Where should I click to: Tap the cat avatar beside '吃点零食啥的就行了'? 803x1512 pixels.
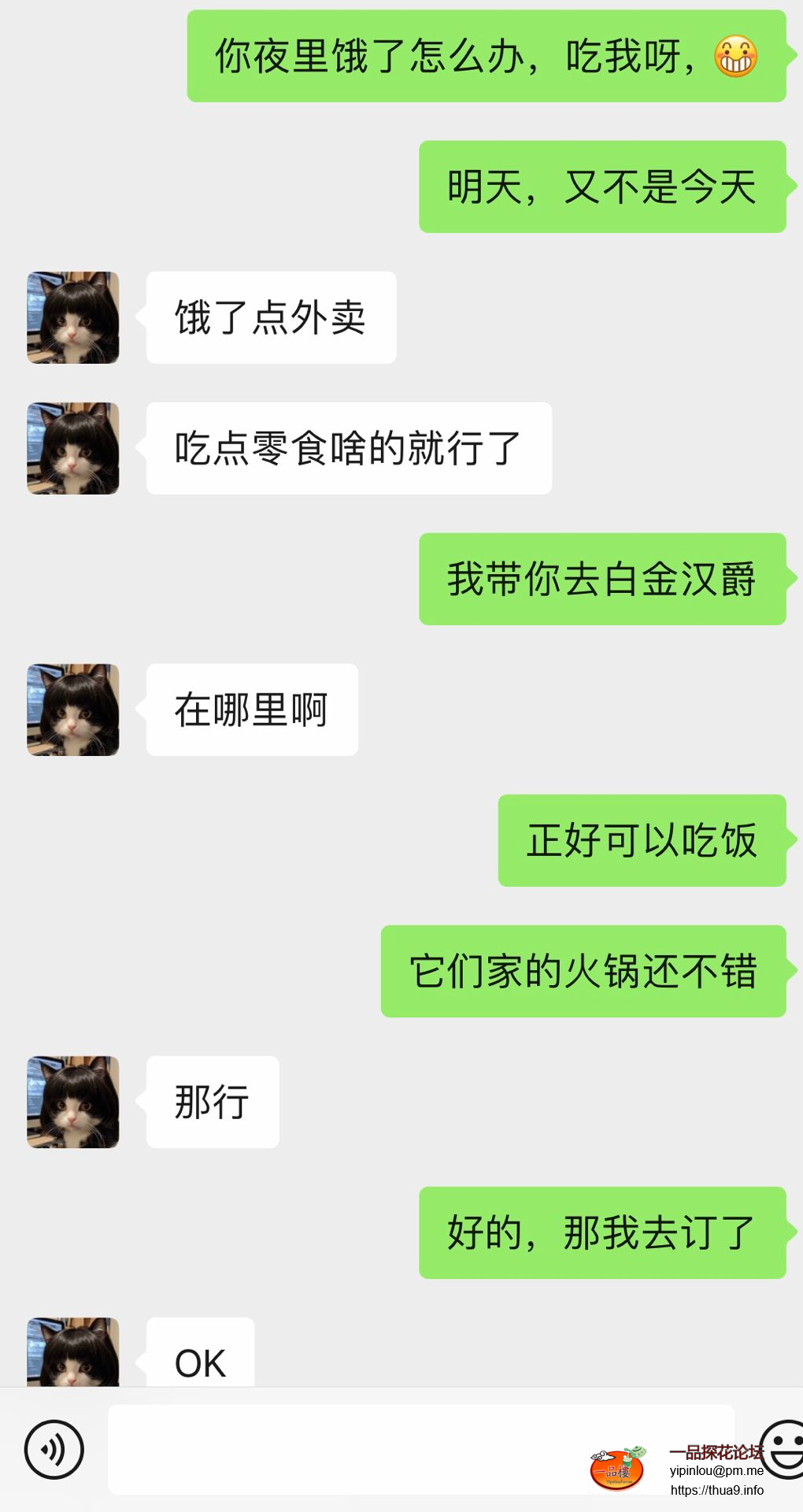pos(72,447)
